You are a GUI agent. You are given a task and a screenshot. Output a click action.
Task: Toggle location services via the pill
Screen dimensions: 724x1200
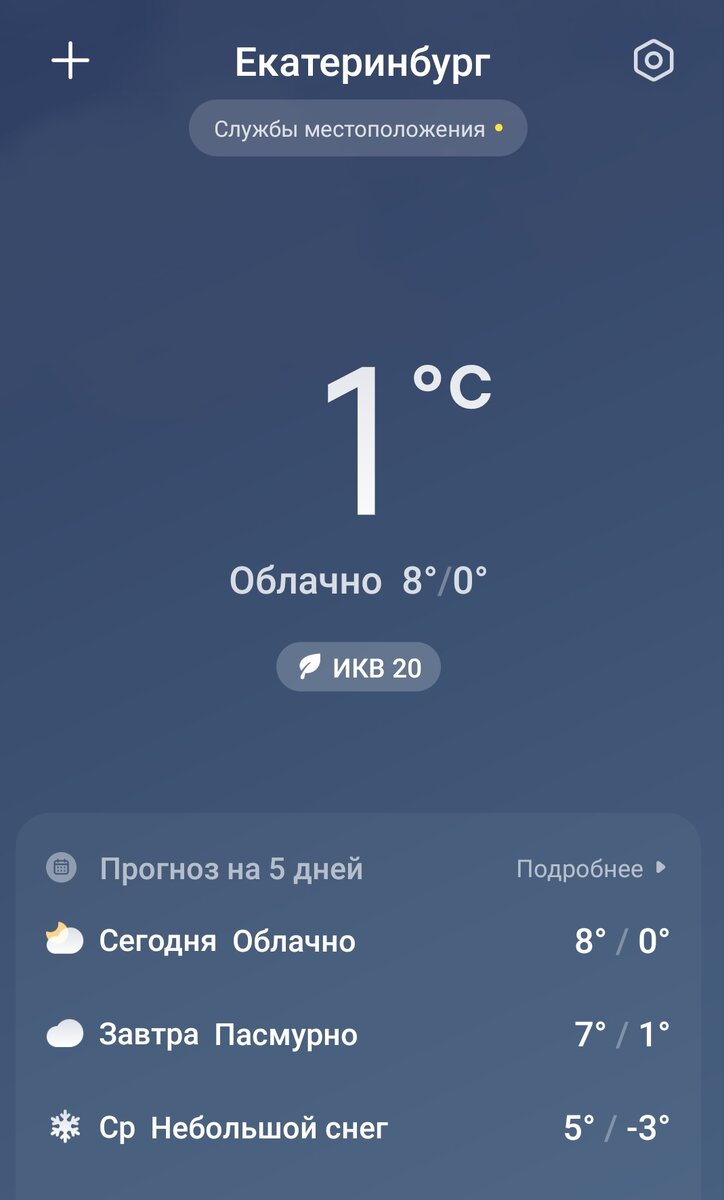(x=357, y=128)
